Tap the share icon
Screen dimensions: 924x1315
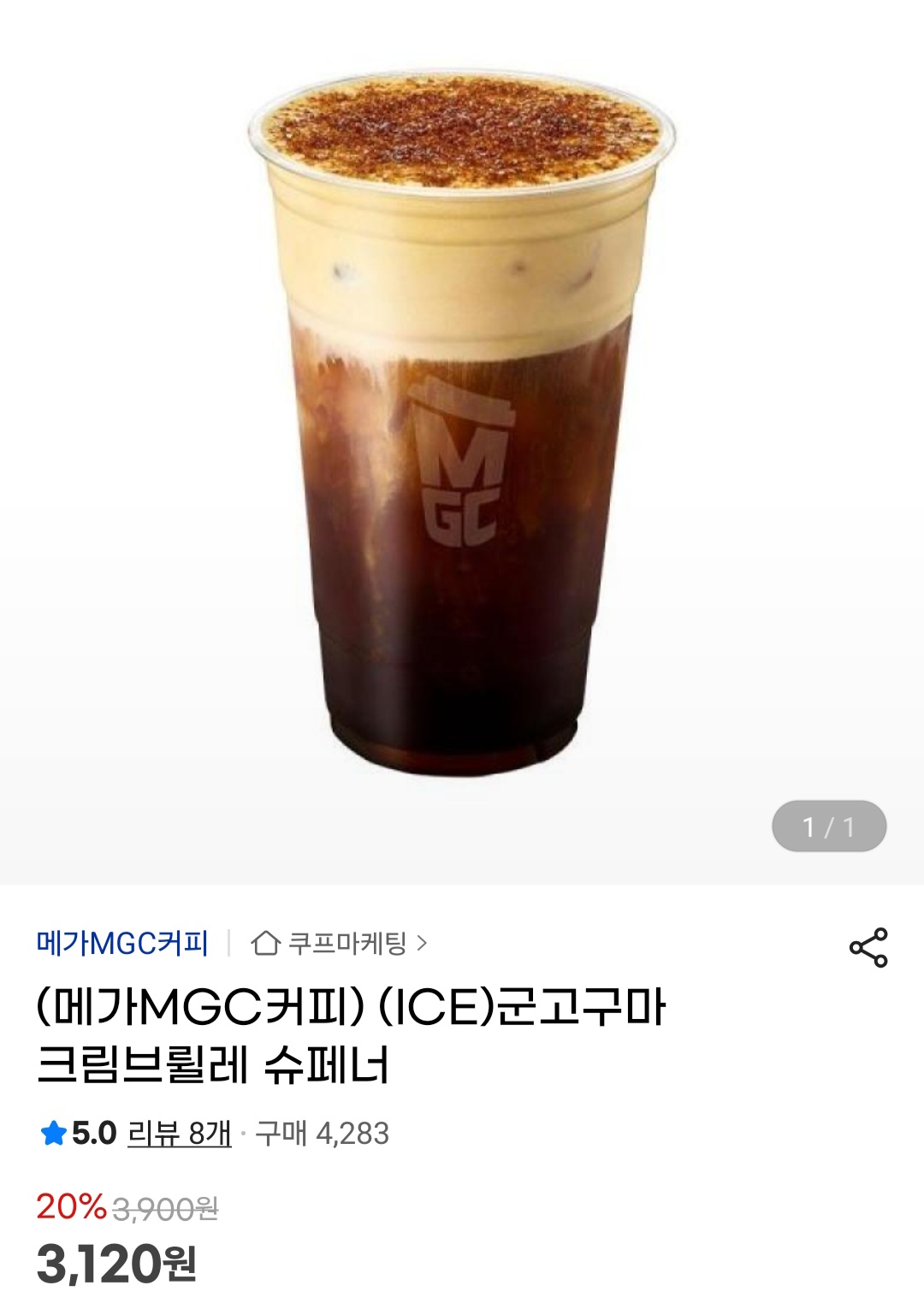[x=868, y=944]
